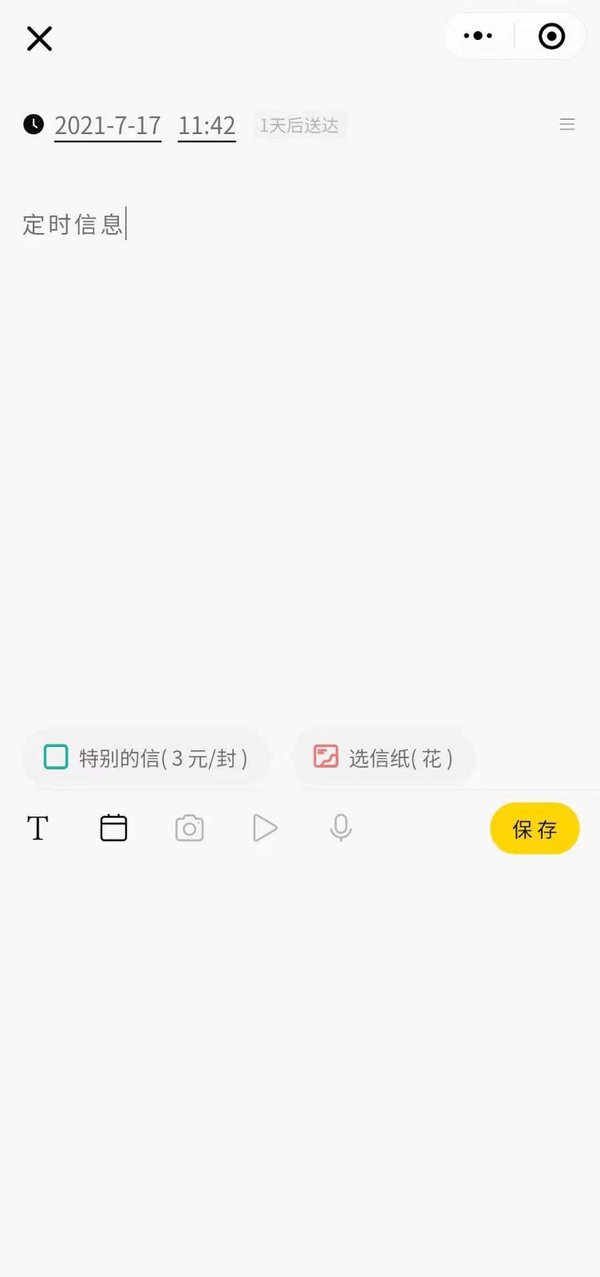Tap the mini program circle target button
This screenshot has height=1277, width=600.
coord(551,37)
